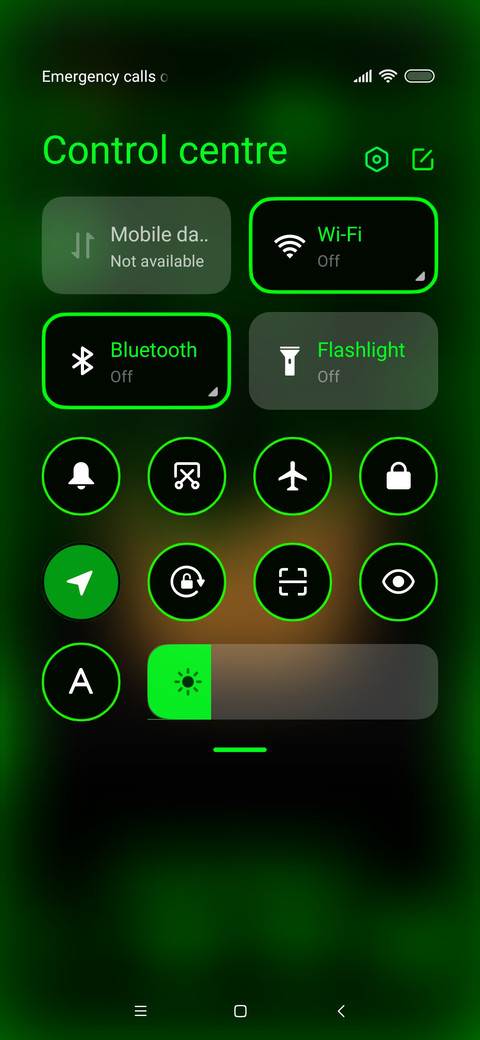Toggle the rotation lock

187,582
